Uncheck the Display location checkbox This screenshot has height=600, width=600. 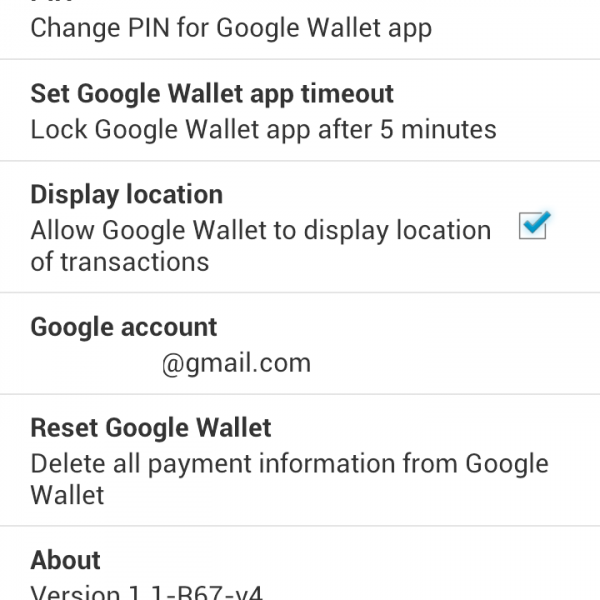(533, 227)
